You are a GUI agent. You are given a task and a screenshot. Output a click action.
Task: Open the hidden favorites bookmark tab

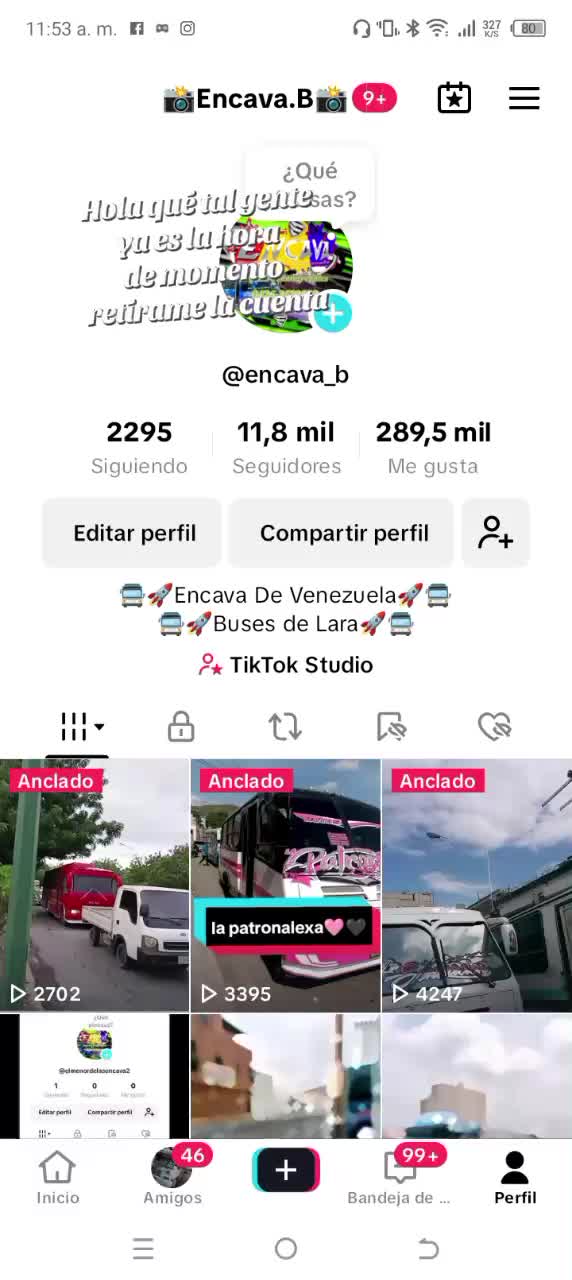click(x=390, y=727)
